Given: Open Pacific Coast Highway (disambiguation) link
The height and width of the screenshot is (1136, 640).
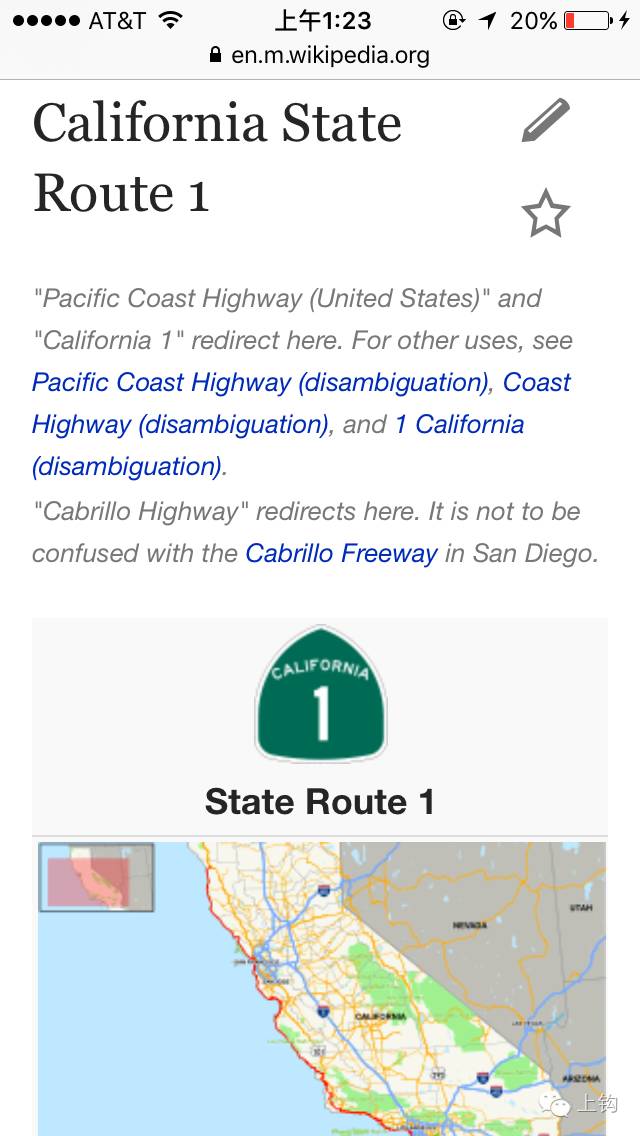Looking at the screenshot, I should (x=260, y=383).
